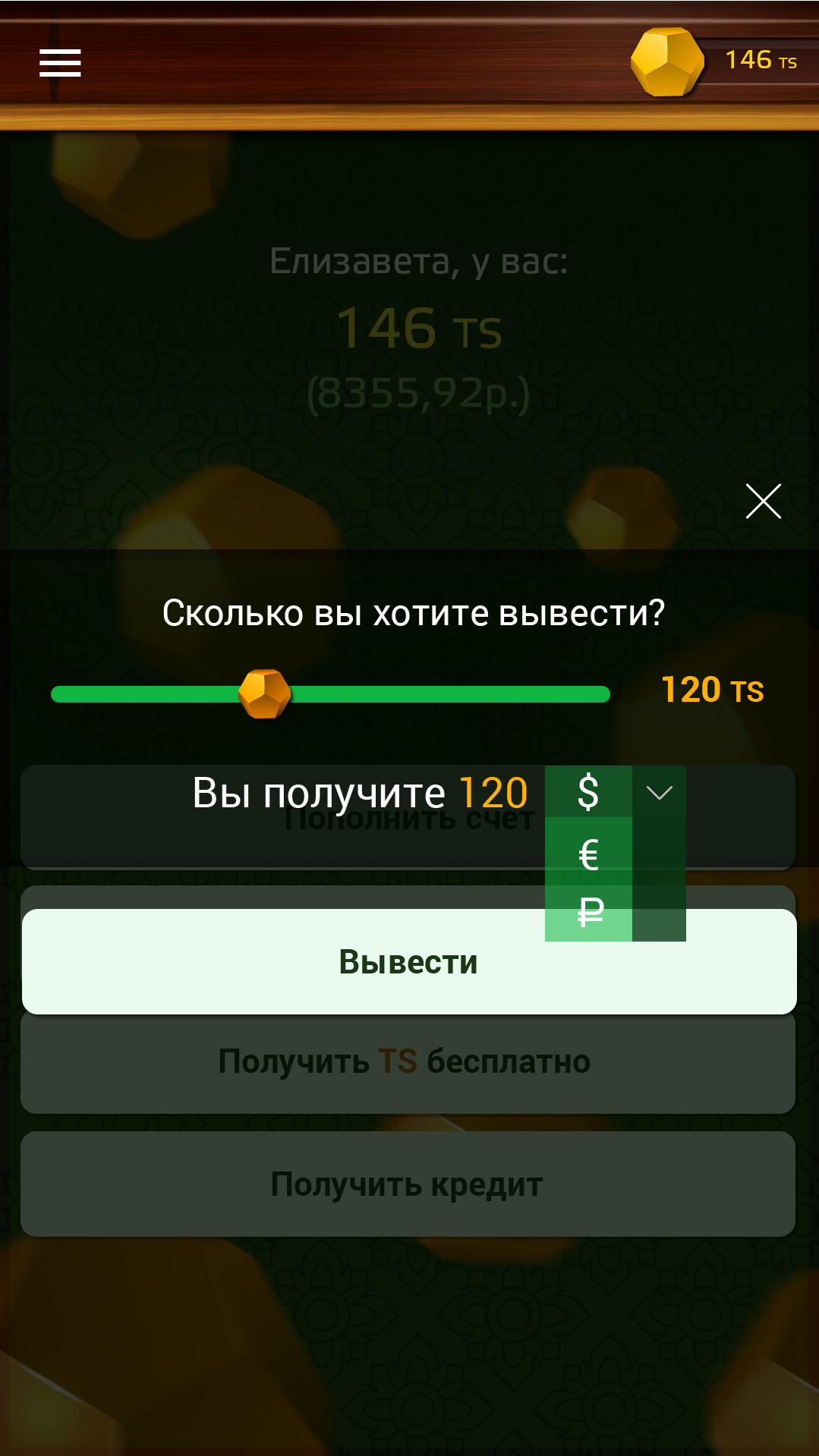Tap Получить TS бесплатно
The image size is (819, 1456).
(x=408, y=1061)
